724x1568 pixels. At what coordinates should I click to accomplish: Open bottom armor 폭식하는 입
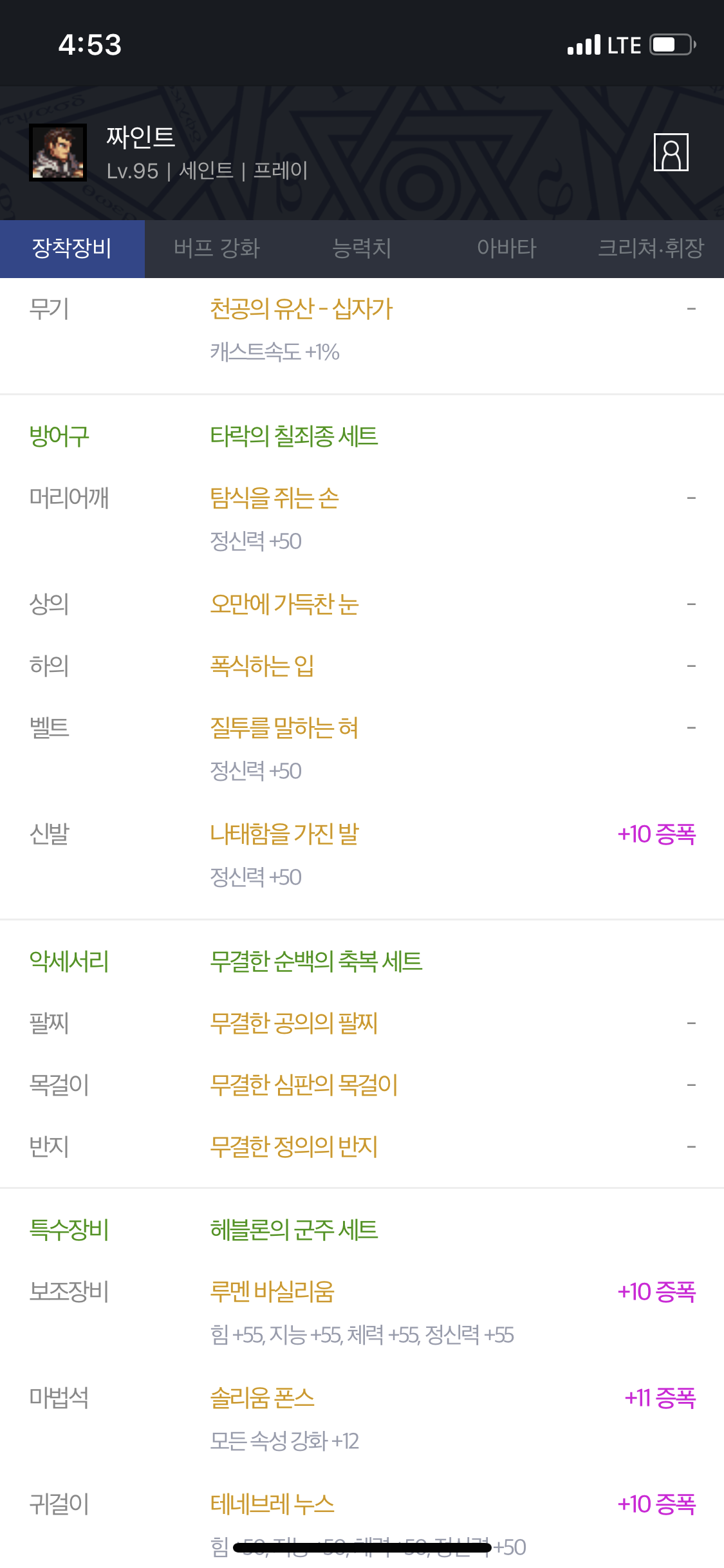[x=262, y=666]
